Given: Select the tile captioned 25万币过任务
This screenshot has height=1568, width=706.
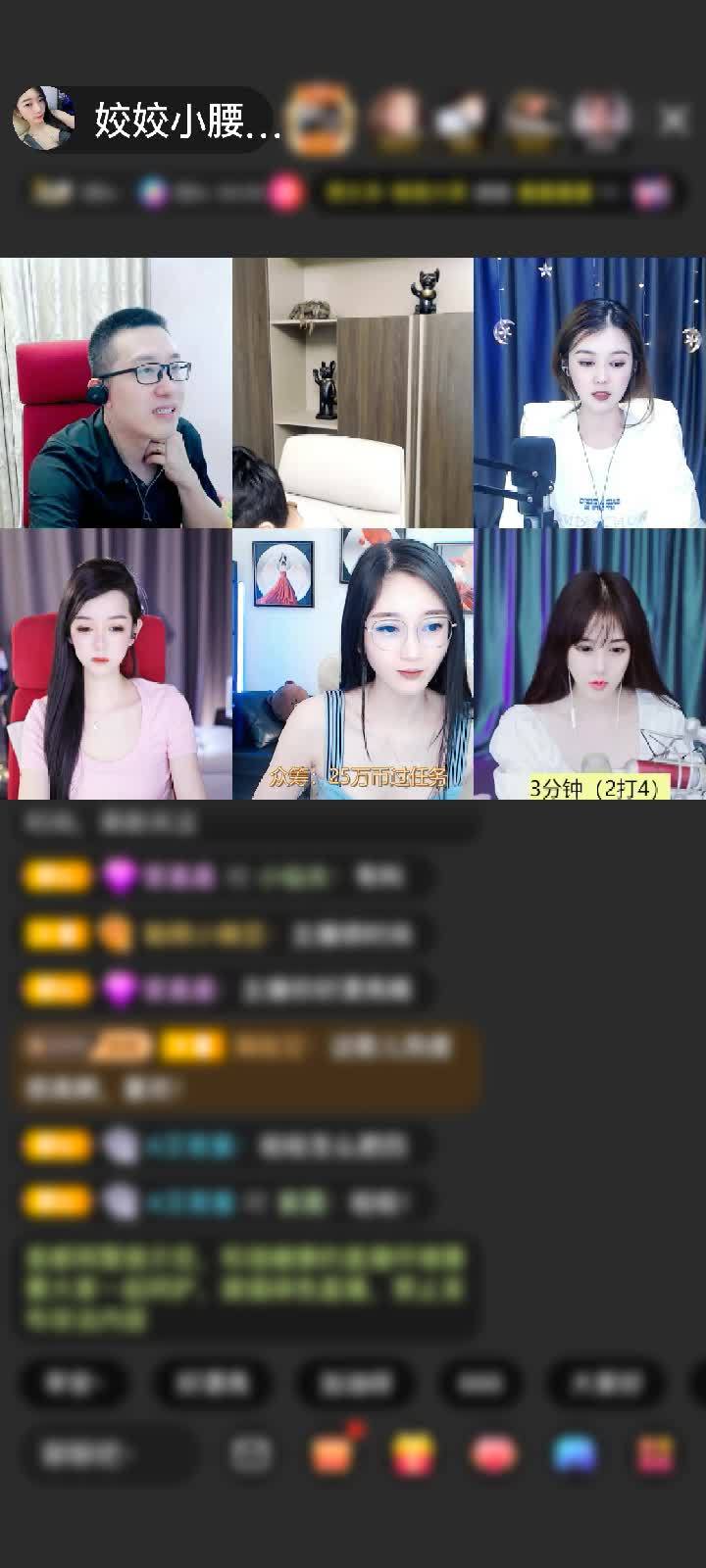Looking at the screenshot, I should click(353, 664).
